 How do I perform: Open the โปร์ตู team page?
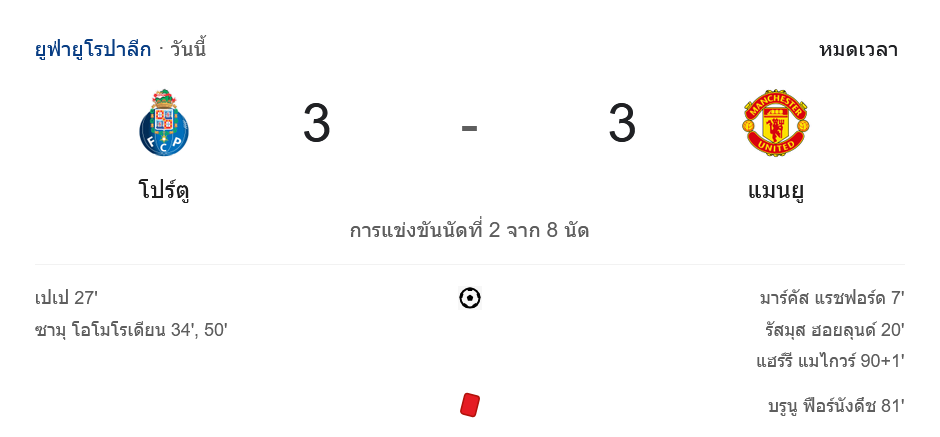pyautogui.click(x=164, y=189)
